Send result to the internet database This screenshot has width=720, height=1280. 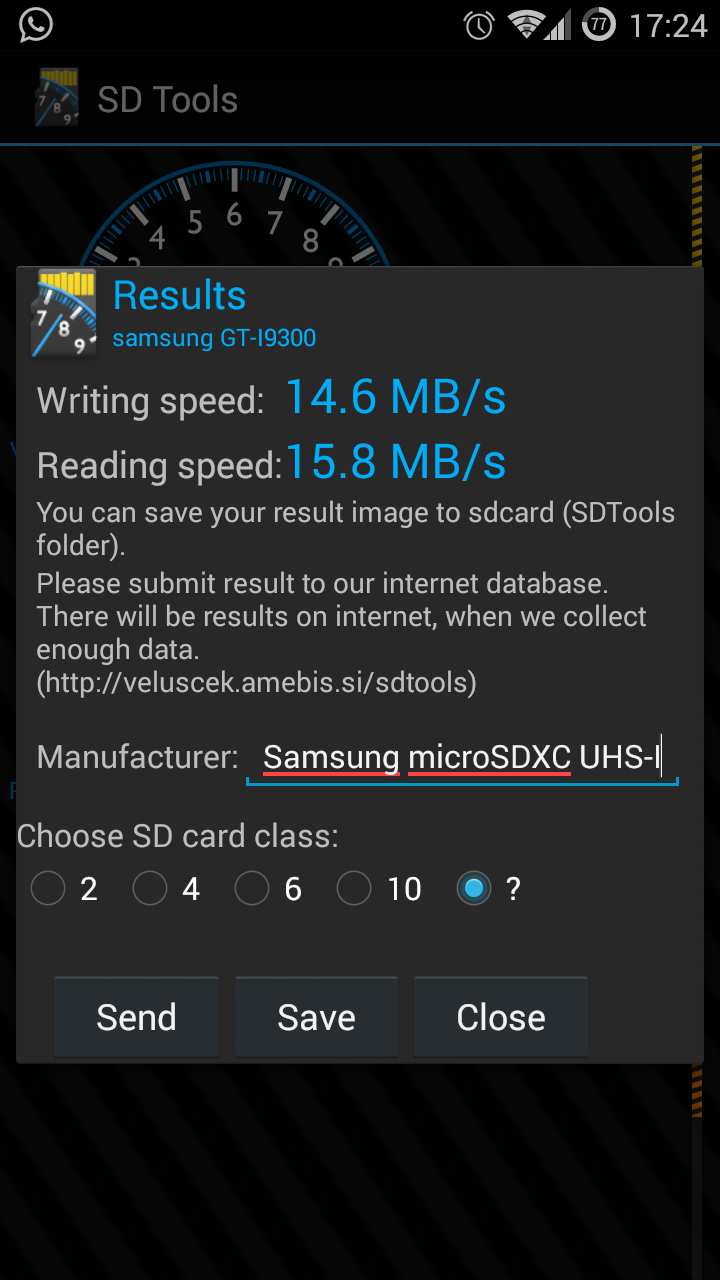[x=136, y=1017]
